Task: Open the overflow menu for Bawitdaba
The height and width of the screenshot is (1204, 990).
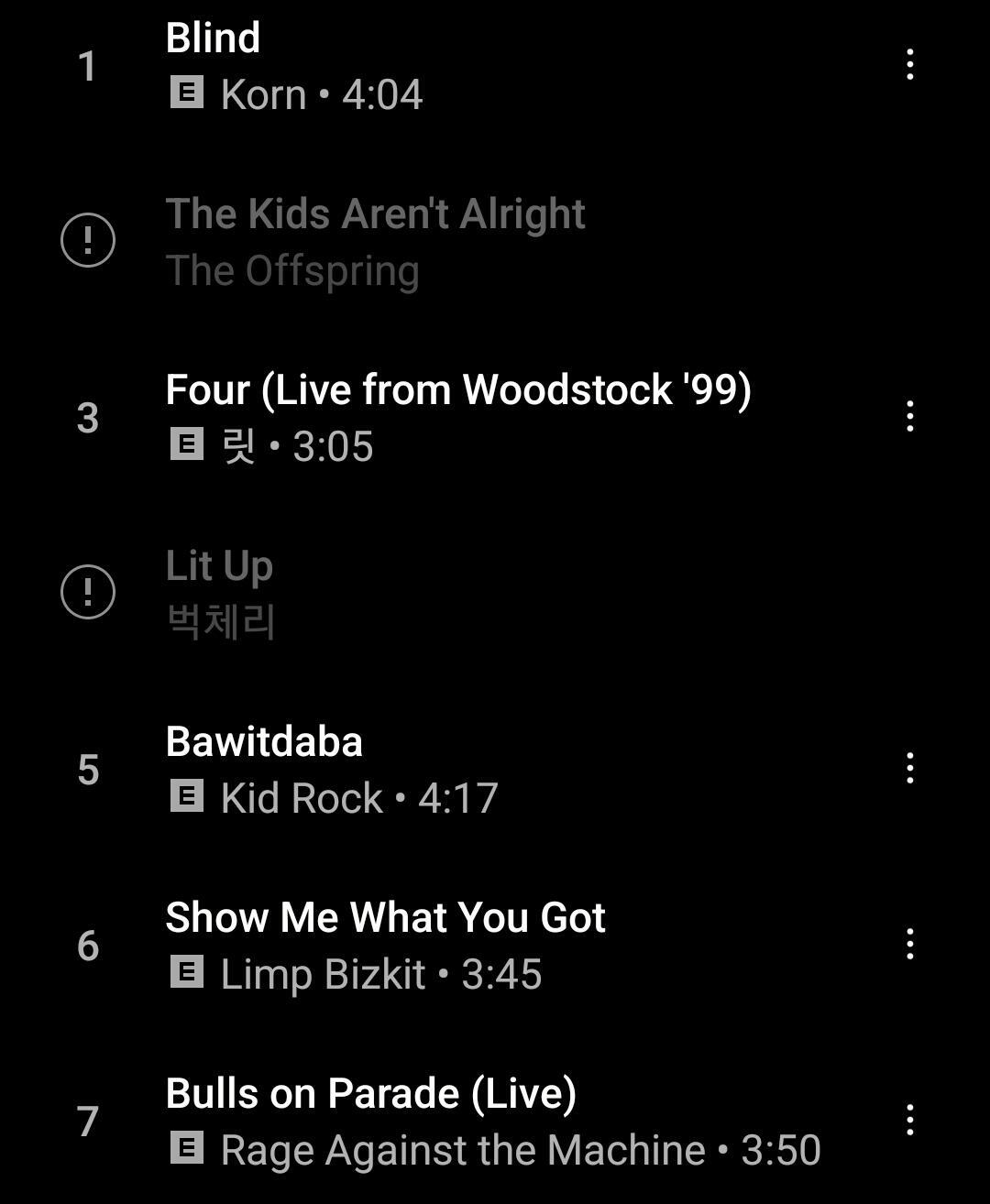Action: coord(909,769)
